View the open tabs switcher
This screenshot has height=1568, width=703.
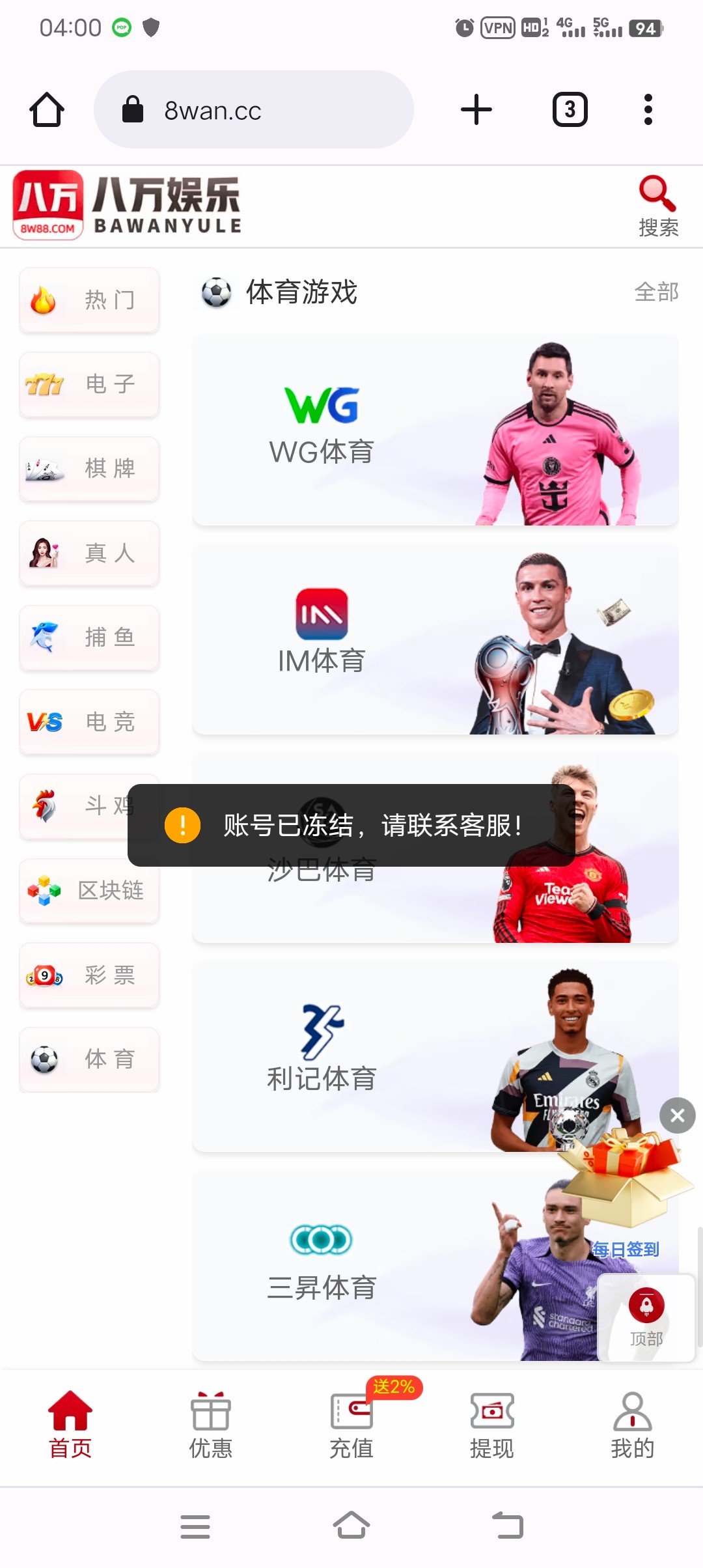point(570,109)
